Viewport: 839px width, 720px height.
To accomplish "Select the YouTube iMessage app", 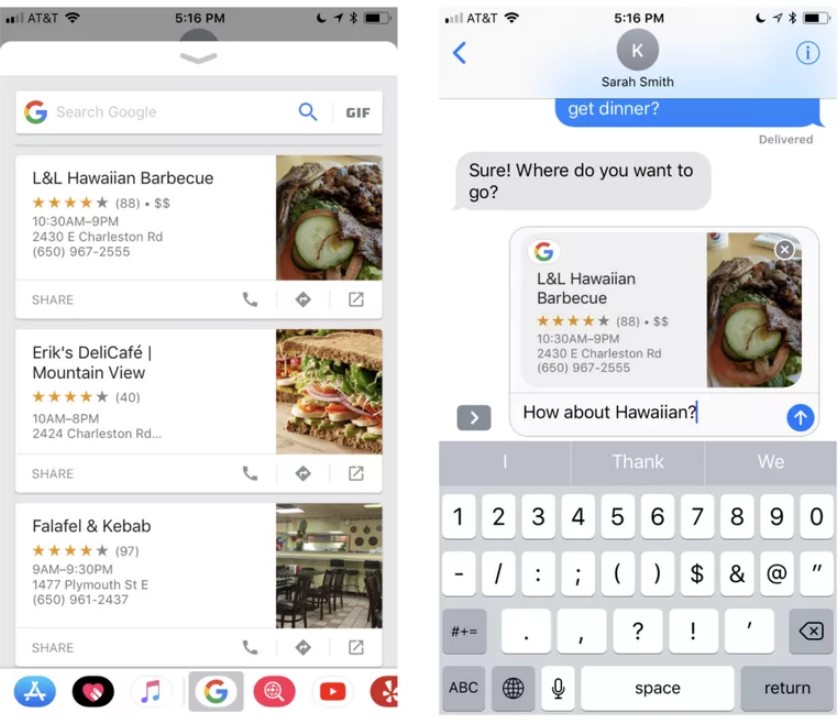I will 332,692.
